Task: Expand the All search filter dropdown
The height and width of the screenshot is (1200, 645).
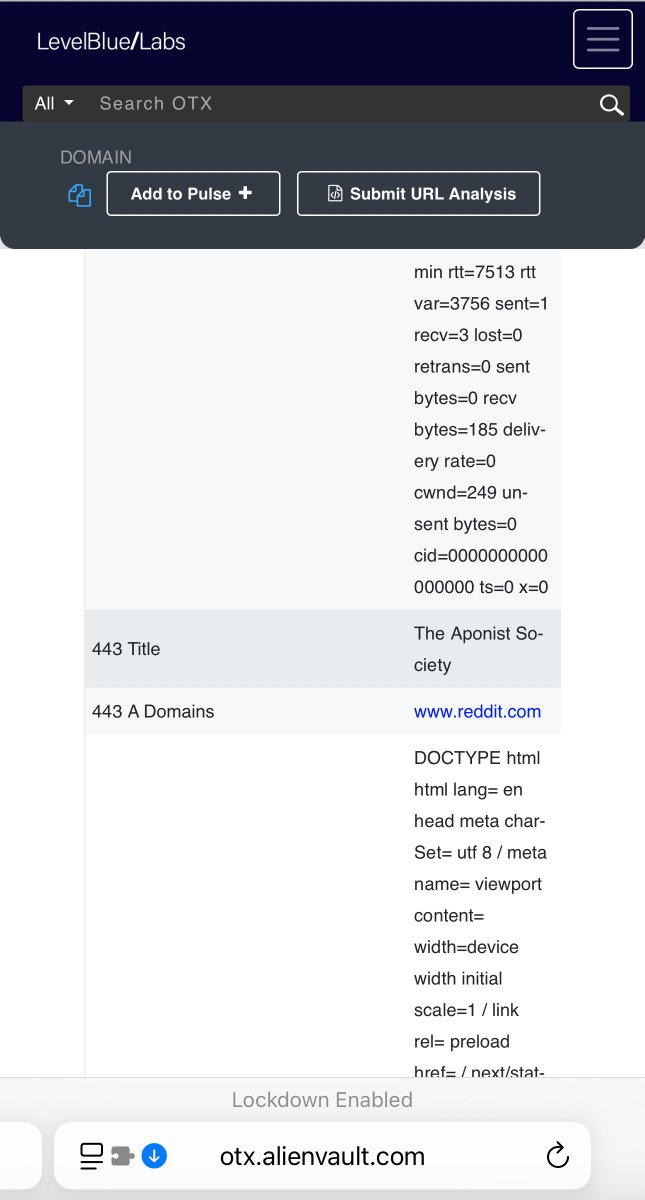Action: [x=54, y=103]
